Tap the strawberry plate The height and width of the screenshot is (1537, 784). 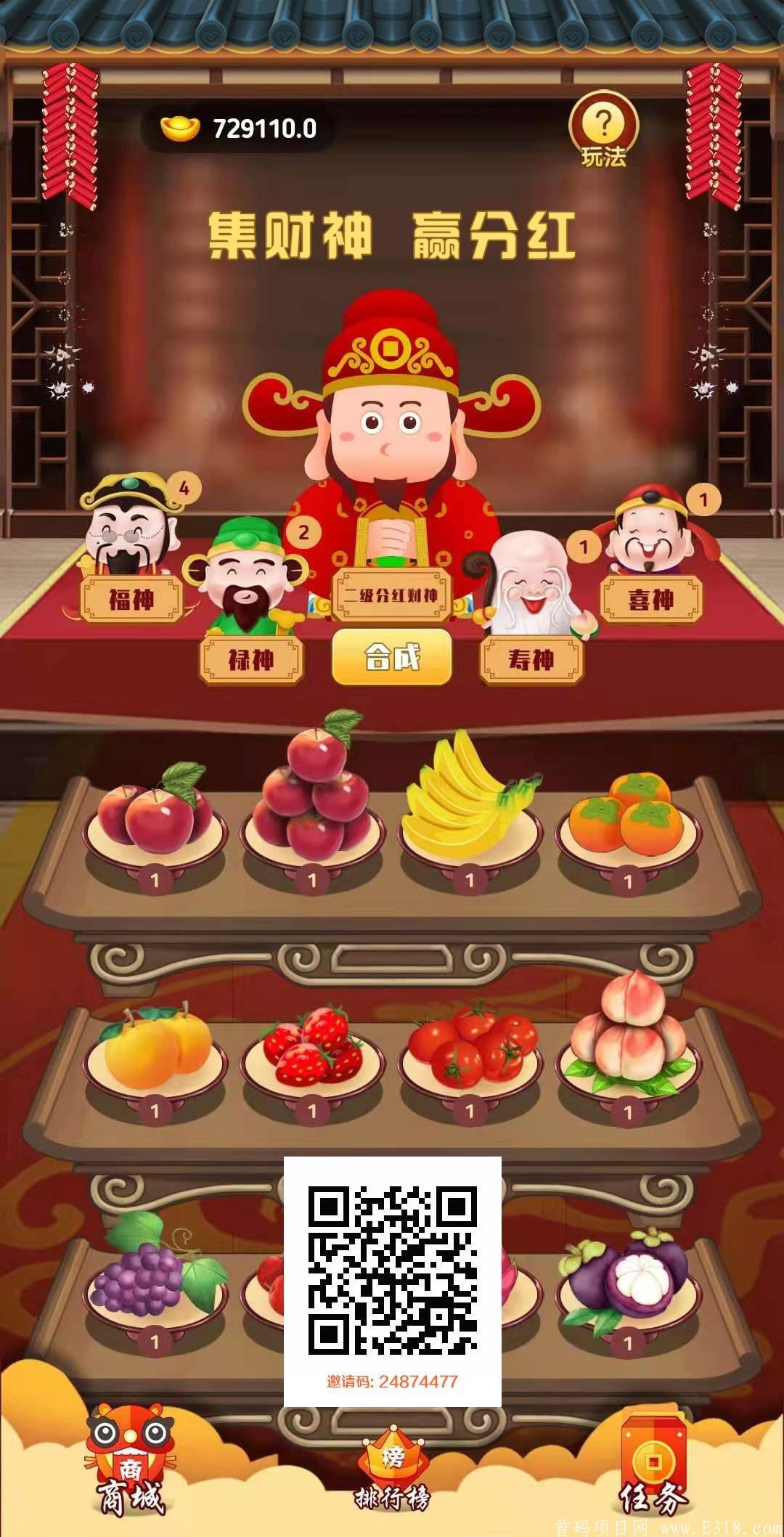312,1053
